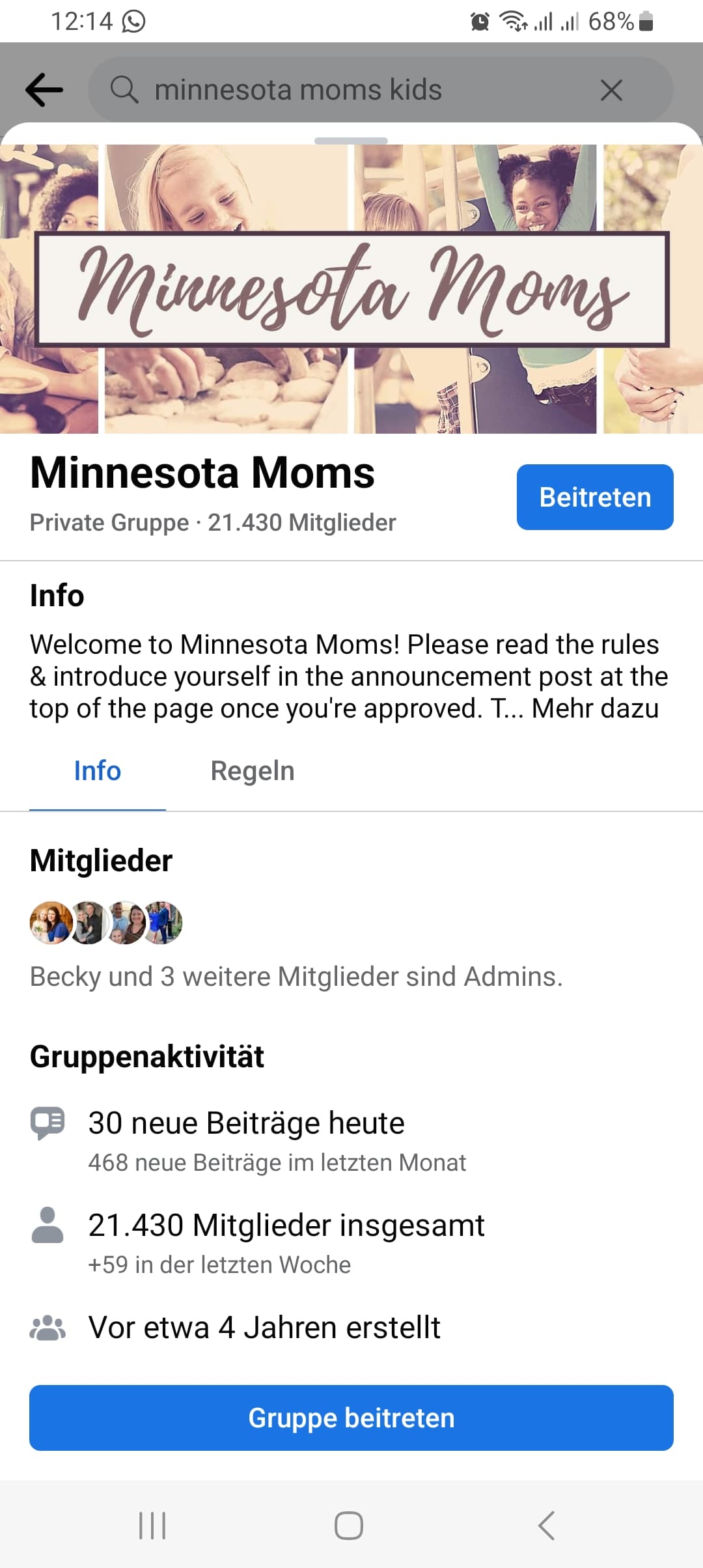Tap the Gruppe beitreten button

(x=351, y=1418)
